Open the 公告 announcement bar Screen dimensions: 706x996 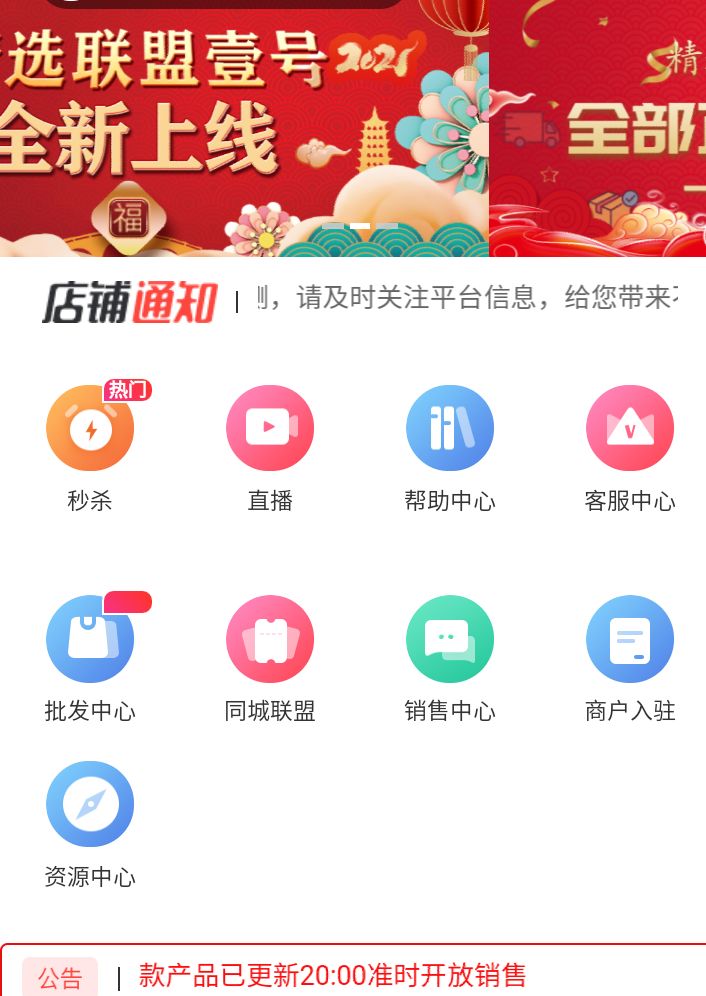(330, 976)
